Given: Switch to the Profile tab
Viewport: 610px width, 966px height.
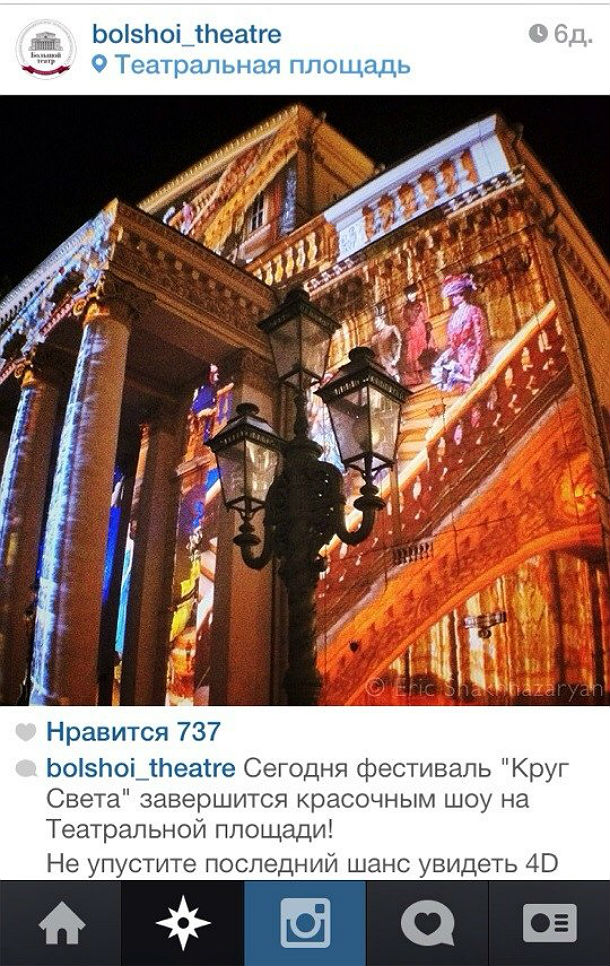Looking at the screenshot, I should 549,923.
